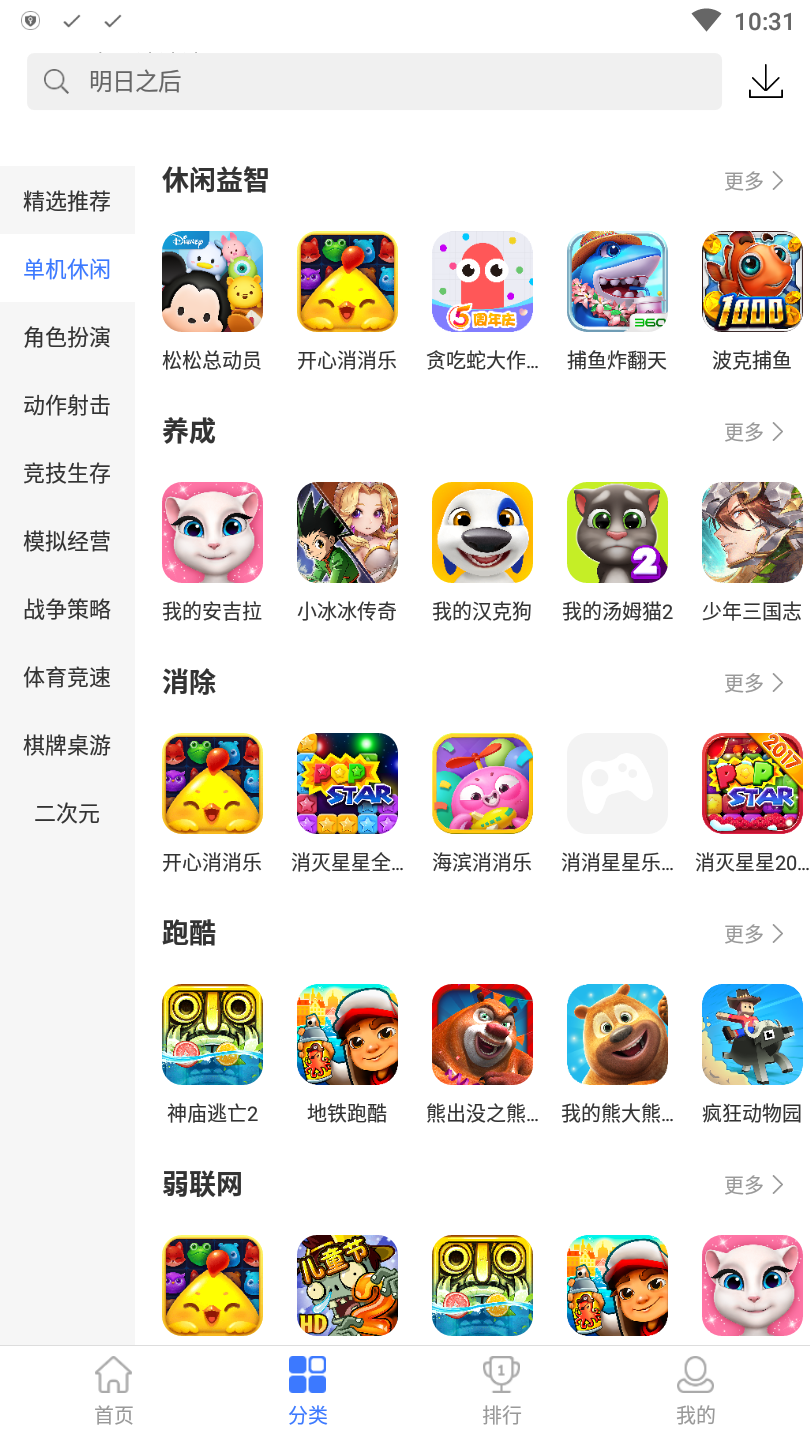Image resolution: width=810 pixels, height=1440 pixels.
Task: Tap the search field showing 明日之后
Action: [300, 81]
